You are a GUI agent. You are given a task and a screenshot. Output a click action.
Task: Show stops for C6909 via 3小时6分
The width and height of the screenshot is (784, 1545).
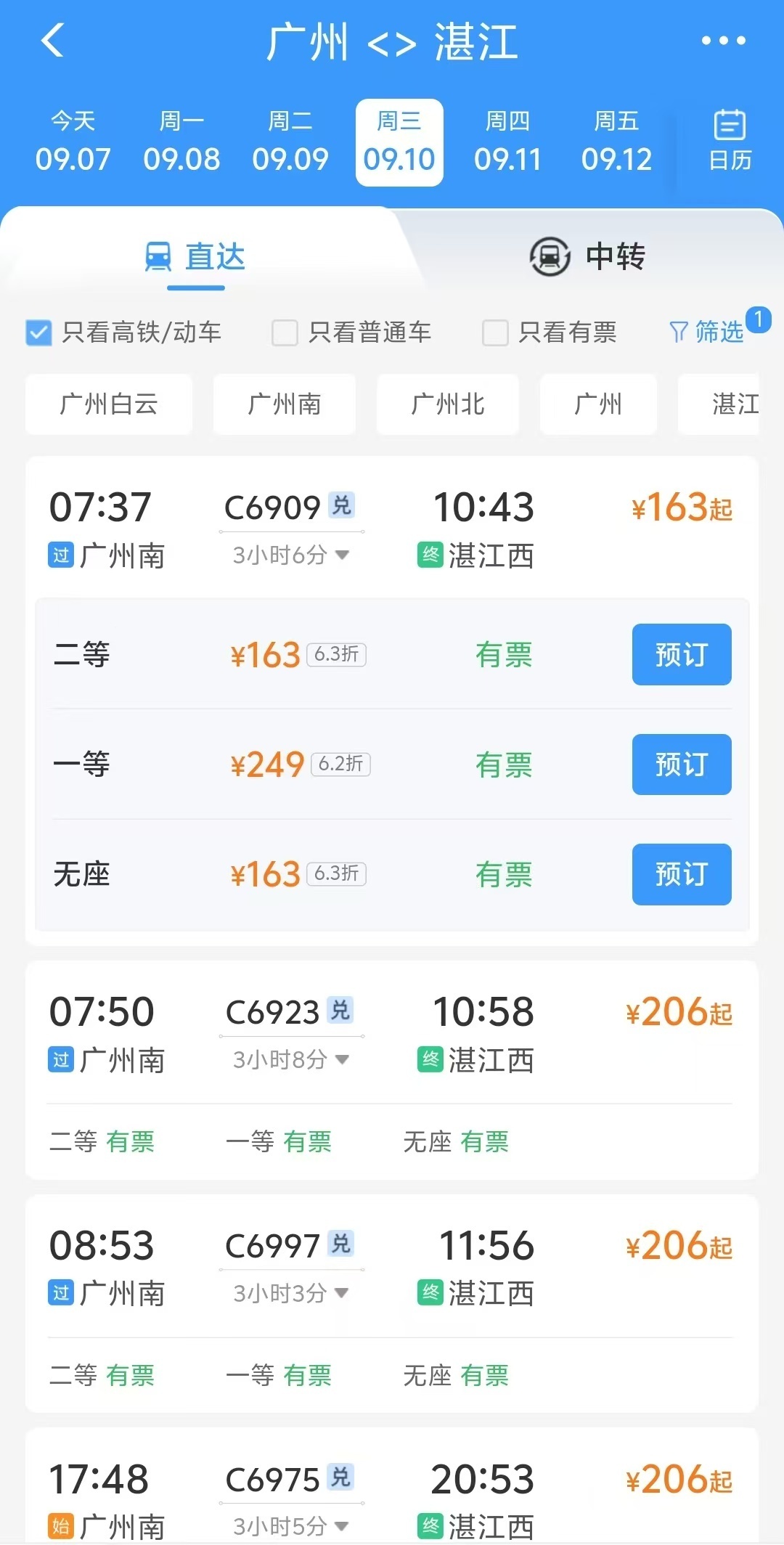click(290, 555)
